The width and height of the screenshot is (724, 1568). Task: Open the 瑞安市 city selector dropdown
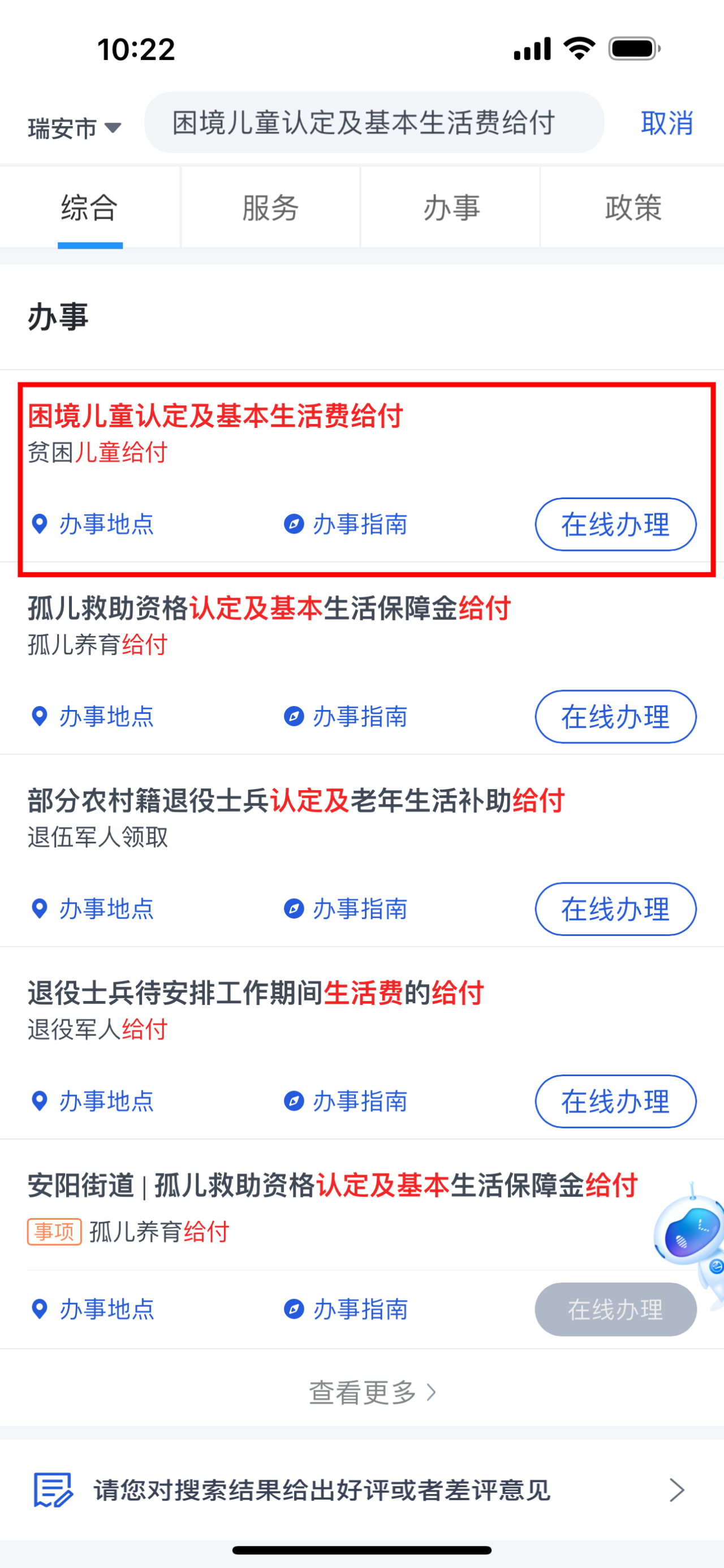point(70,126)
